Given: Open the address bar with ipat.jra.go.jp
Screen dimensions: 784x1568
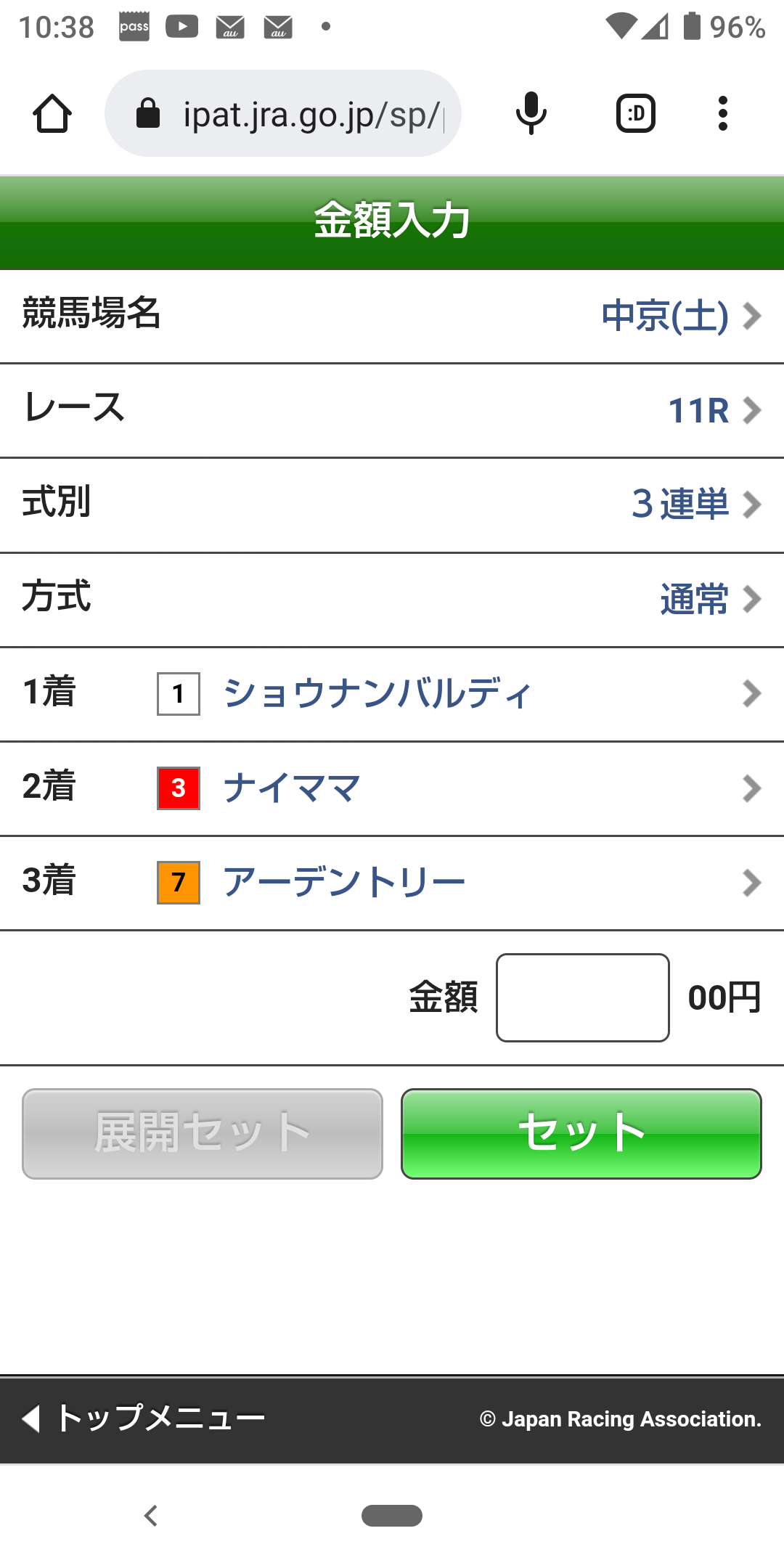Looking at the screenshot, I should tap(290, 114).
